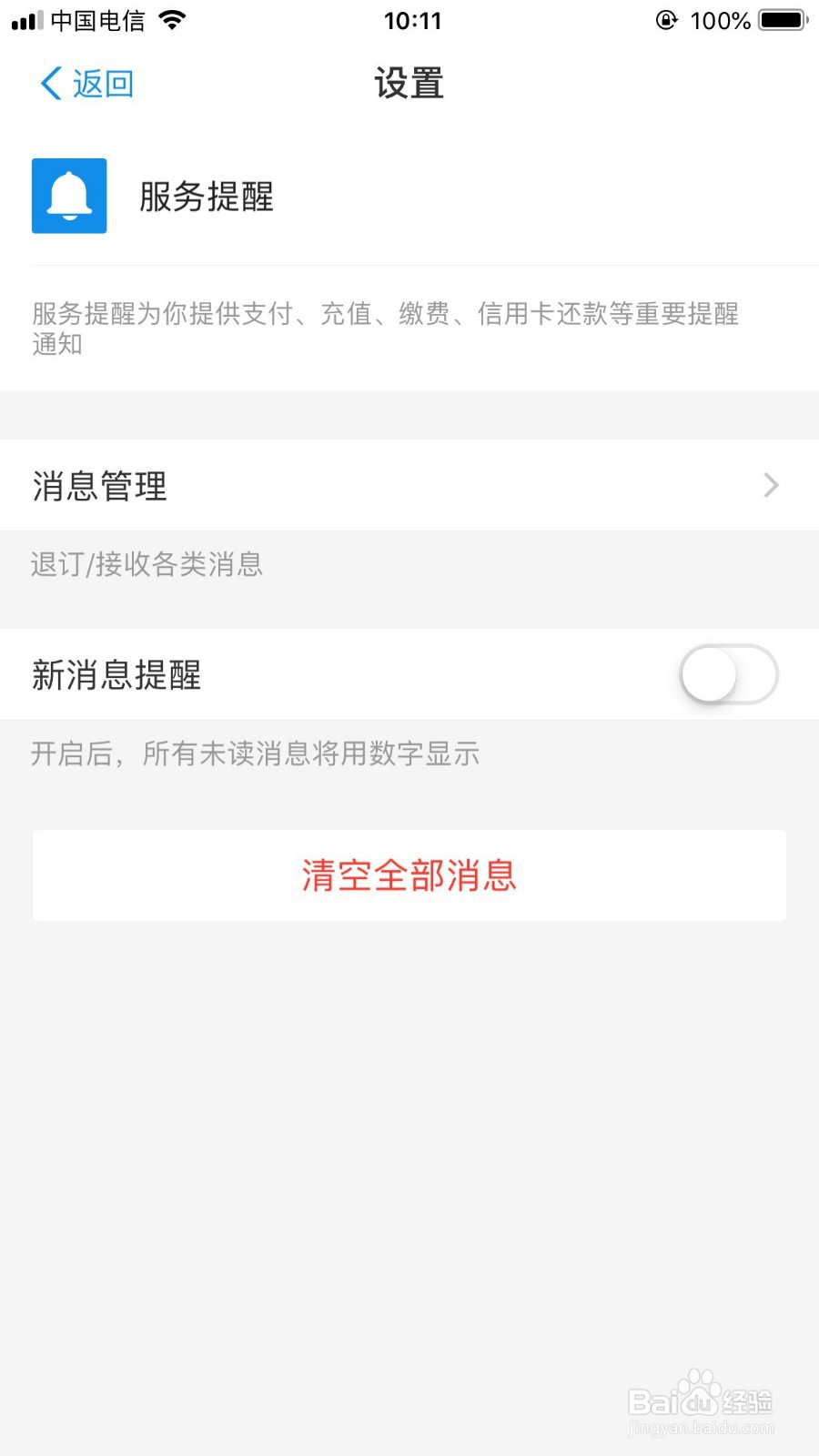Tap the blue bell square next to 服务提醒
The width and height of the screenshot is (819, 1456).
point(69,197)
